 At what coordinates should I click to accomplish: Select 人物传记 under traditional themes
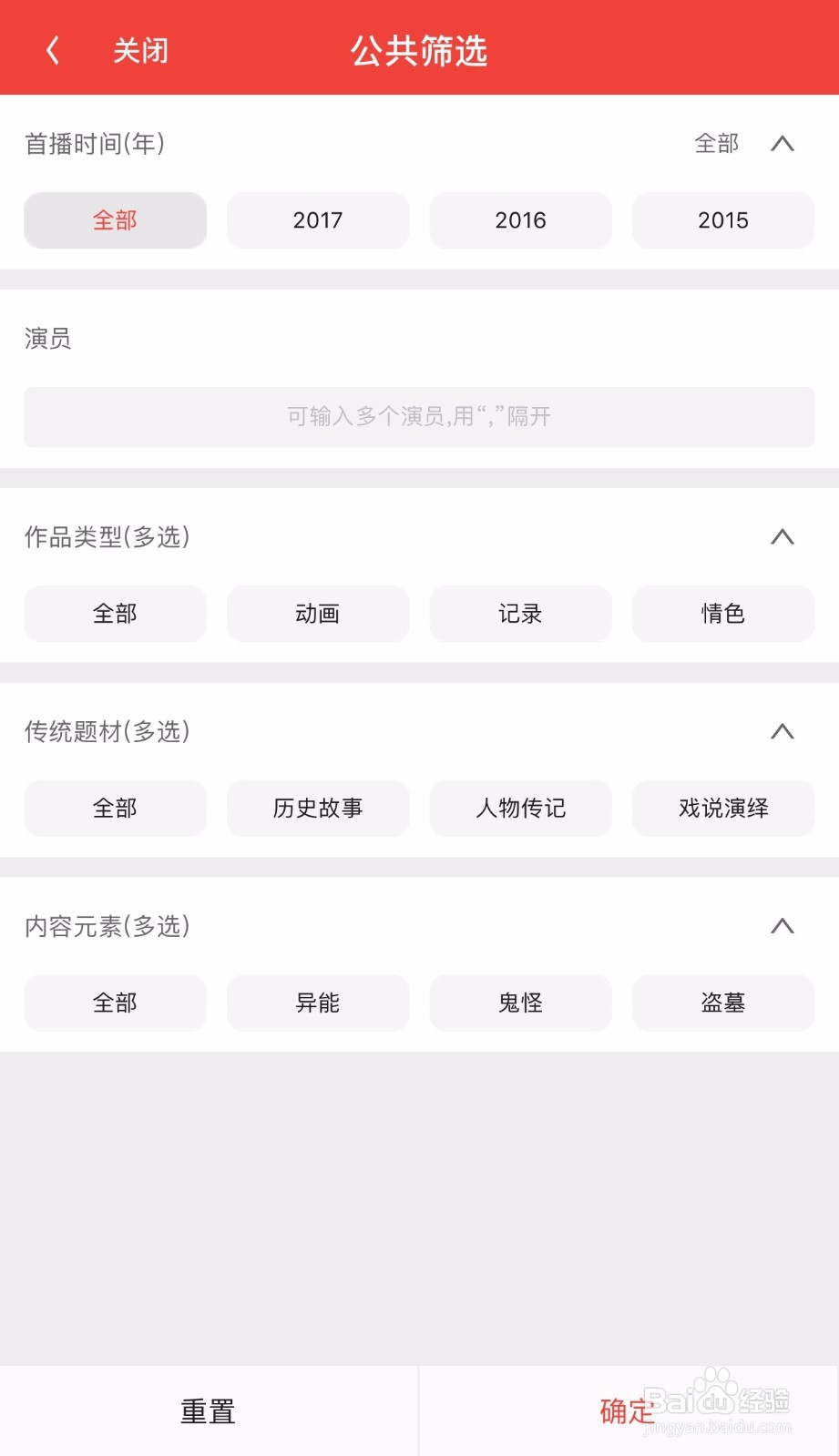(x=520, y=808)
